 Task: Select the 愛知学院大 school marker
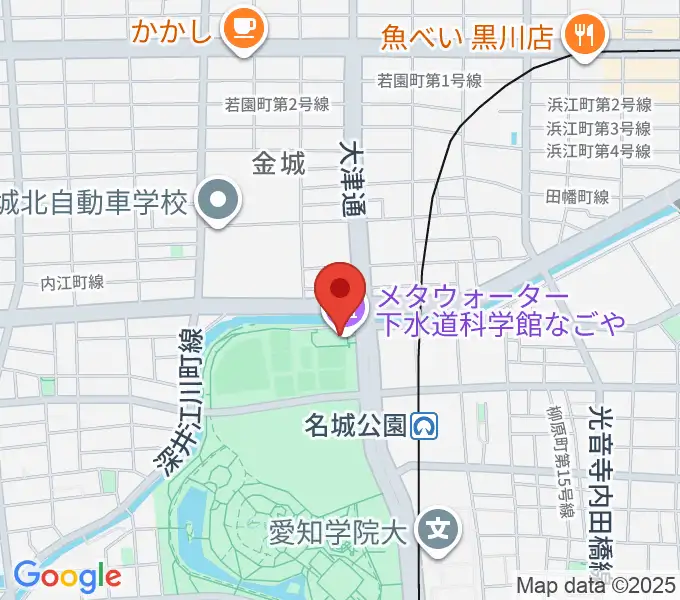[x=439, y=525]
